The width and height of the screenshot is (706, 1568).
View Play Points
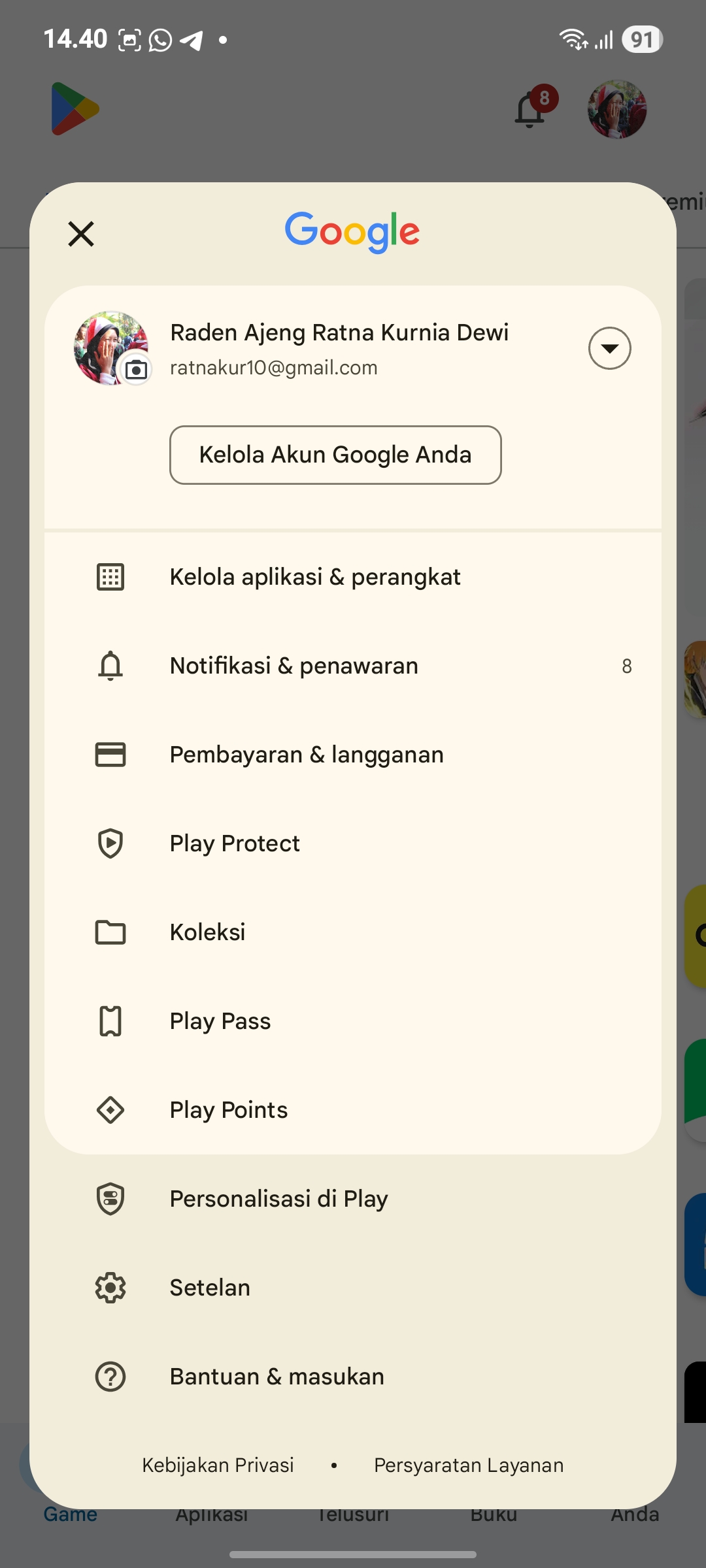(x=229, y=1110)
